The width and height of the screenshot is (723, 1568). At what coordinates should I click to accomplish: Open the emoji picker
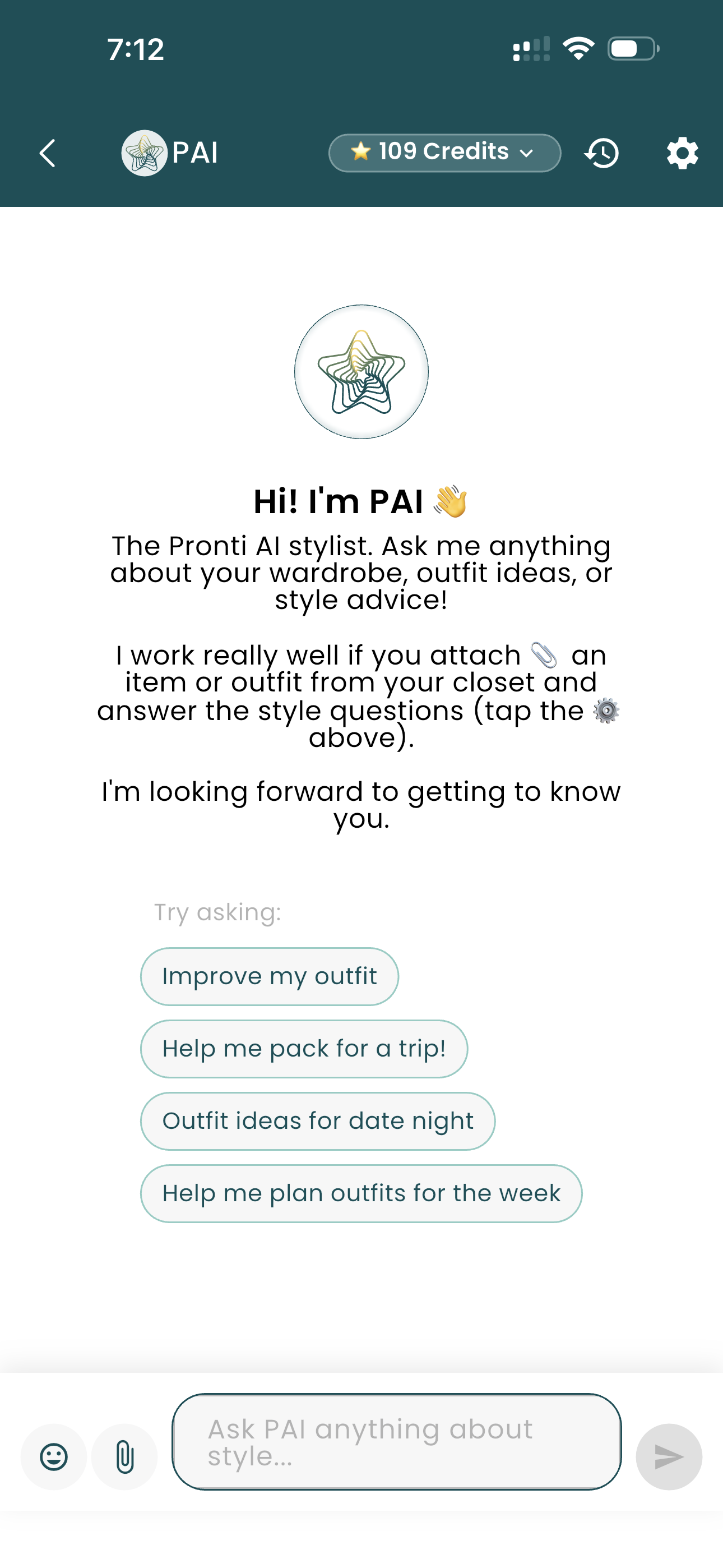click(x=54, y=1456)
